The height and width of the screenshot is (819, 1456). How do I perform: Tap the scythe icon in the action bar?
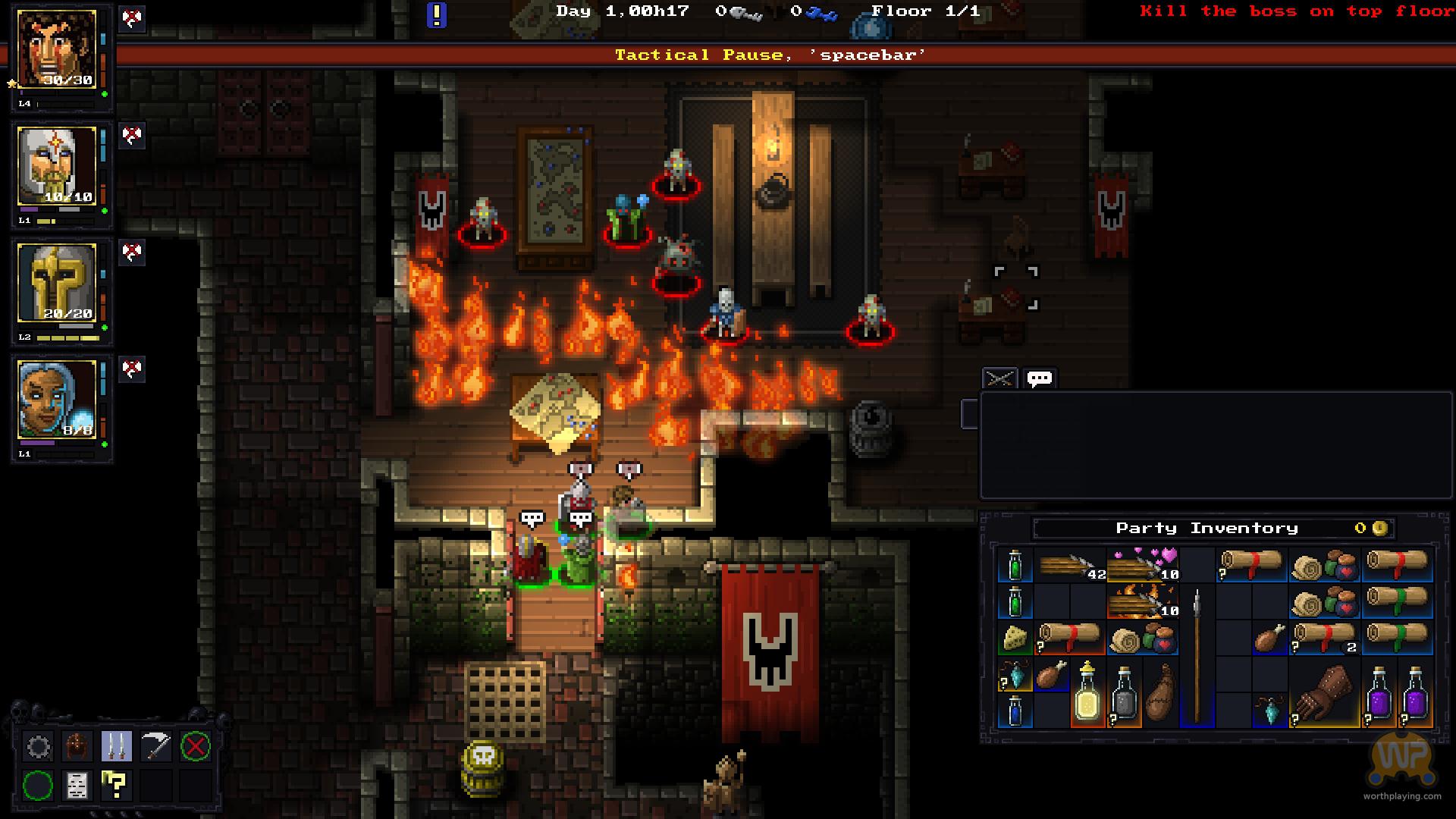click(x=156, y=747)
